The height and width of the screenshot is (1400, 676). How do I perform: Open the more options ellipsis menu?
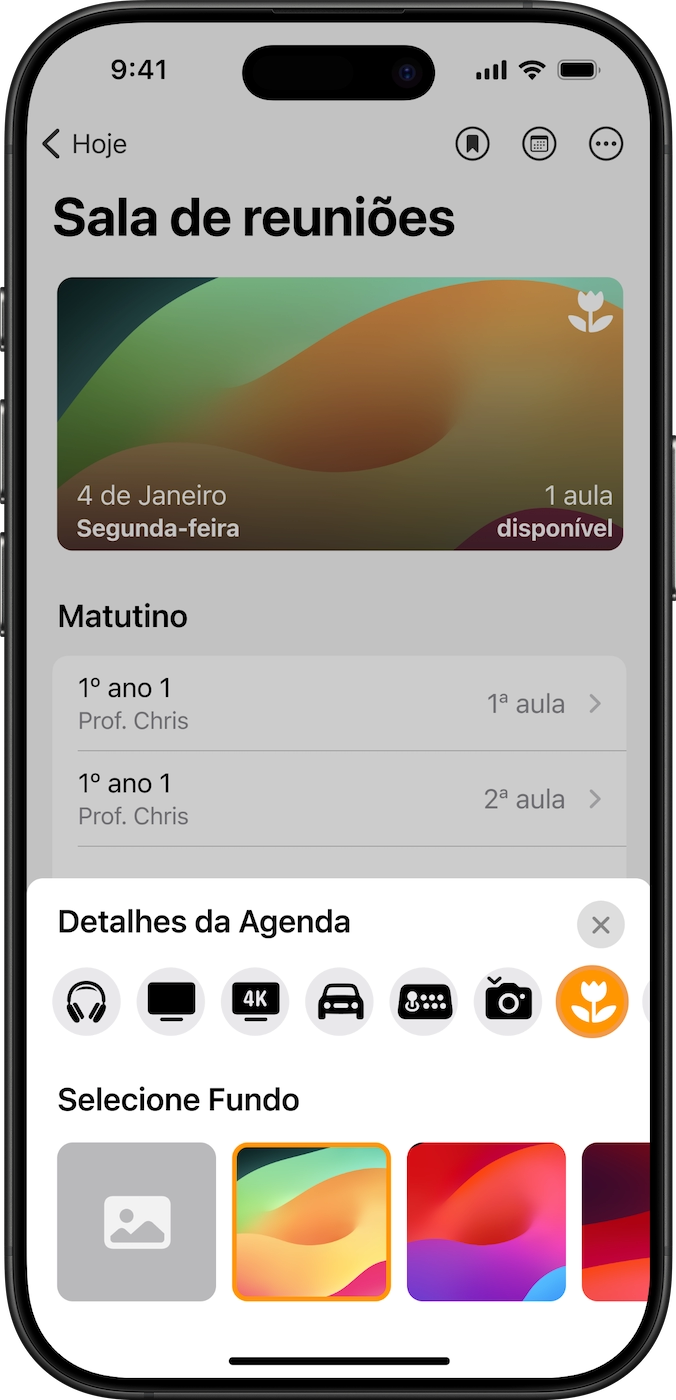click(607, 144)
